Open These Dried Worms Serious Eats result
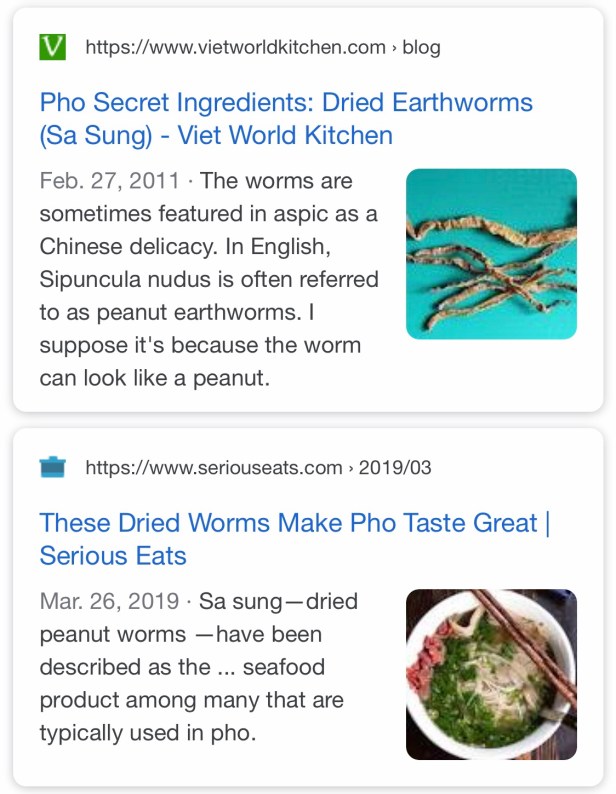Screen dimensions: 616x794 pyautogui.click(x=295, y=538)
